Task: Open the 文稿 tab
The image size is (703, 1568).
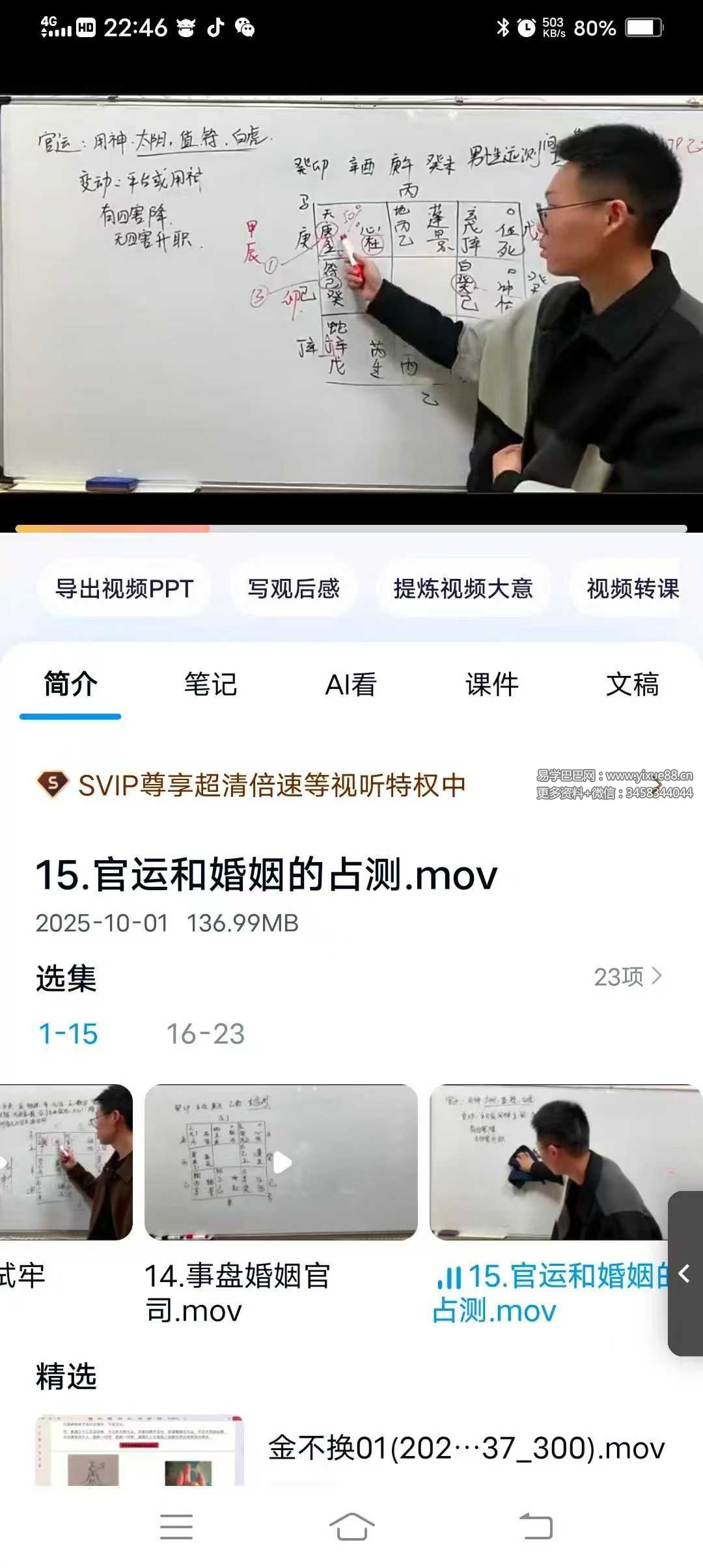Action: [632, 684]
